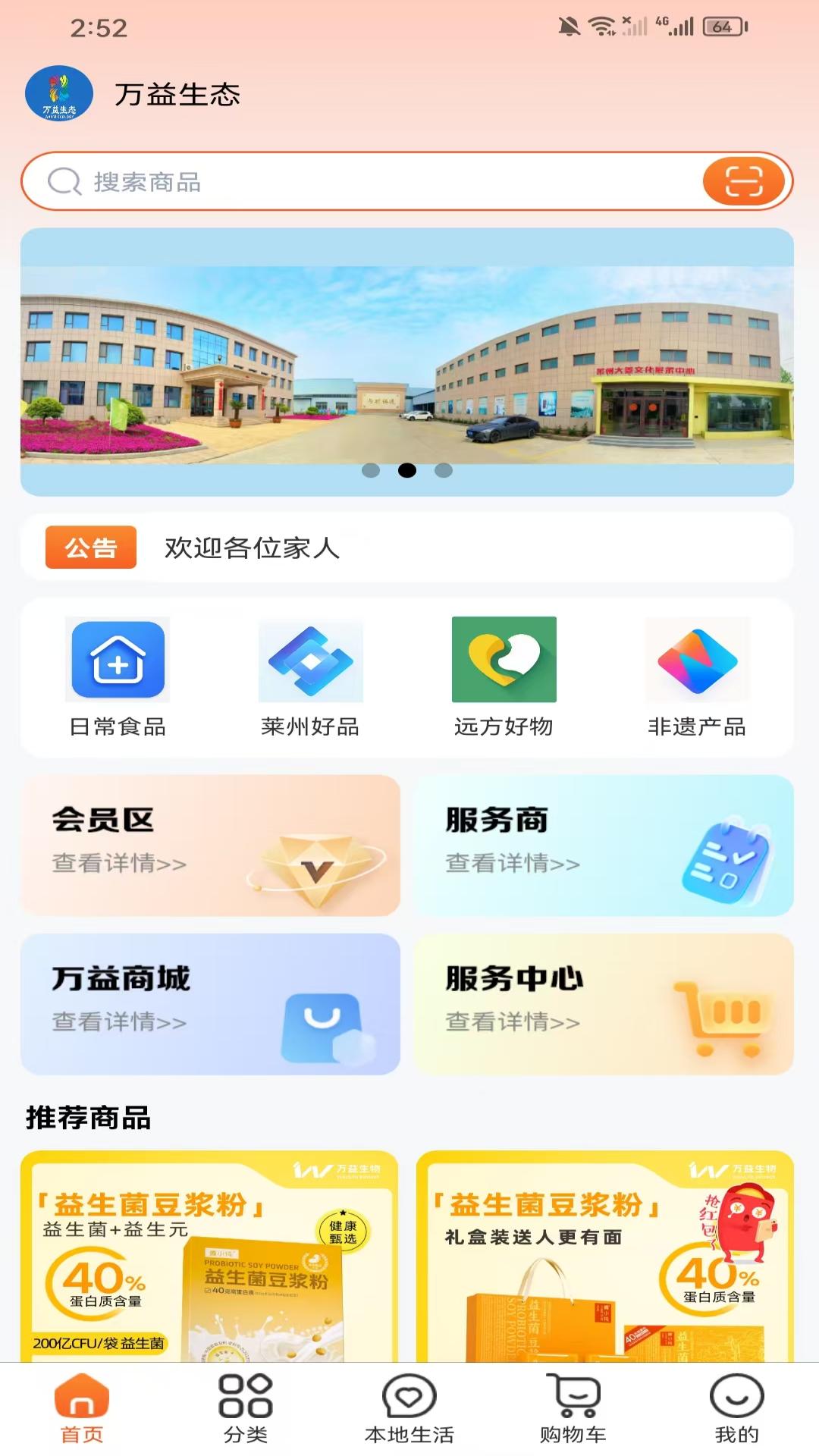Select the 非遗产品 category icon
819x1456 pixels.
pos(698,660)
